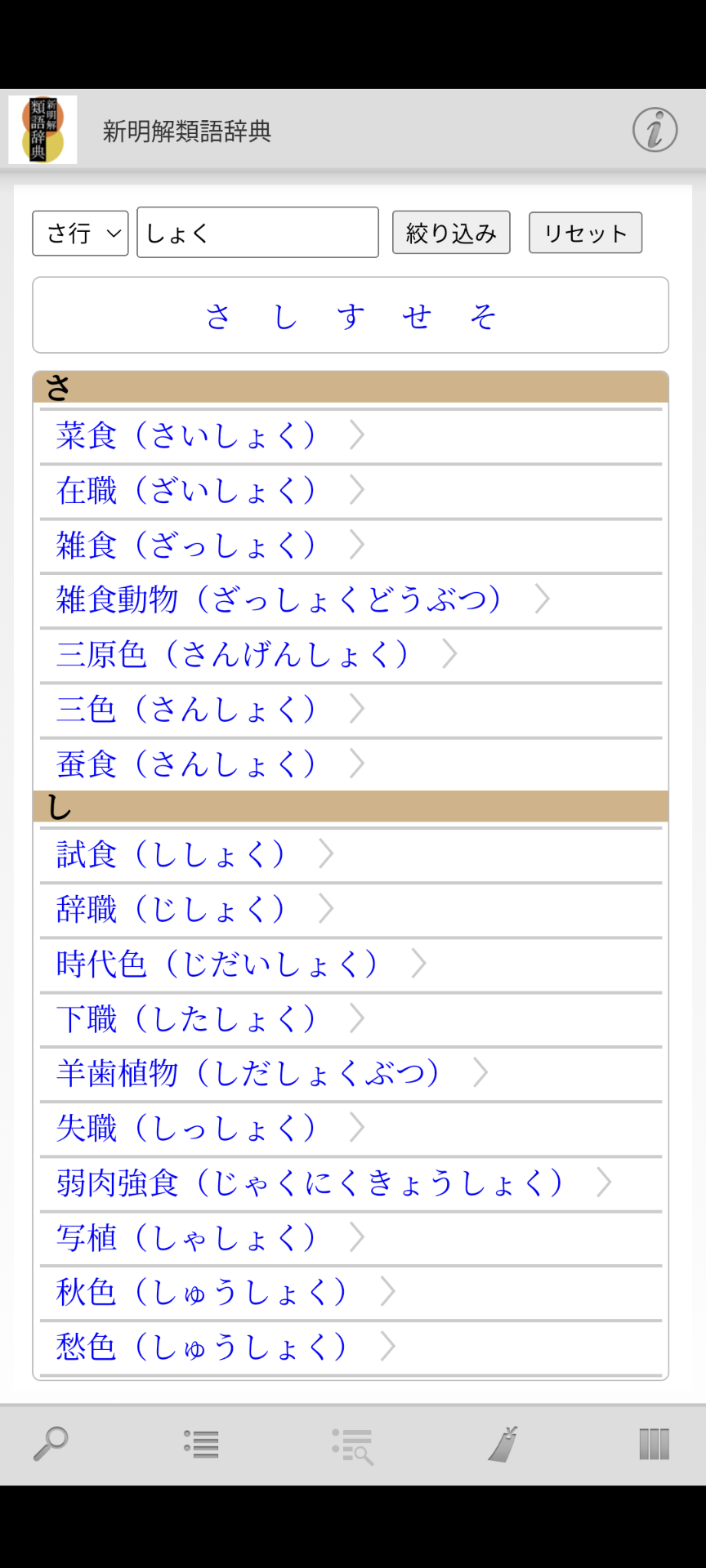The width and height of the screenshot is (706, 1568).
Task: Open the さ行 row dropdown
Action: click(x=80, y=234)
